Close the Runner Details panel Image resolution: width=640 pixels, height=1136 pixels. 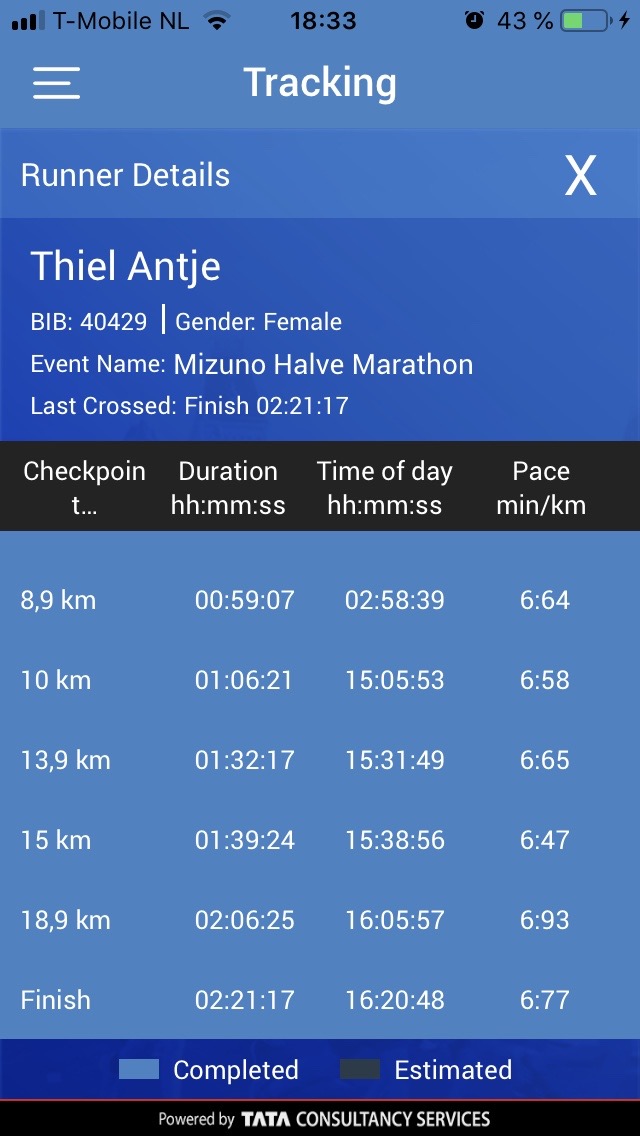(x=580, y=176)
